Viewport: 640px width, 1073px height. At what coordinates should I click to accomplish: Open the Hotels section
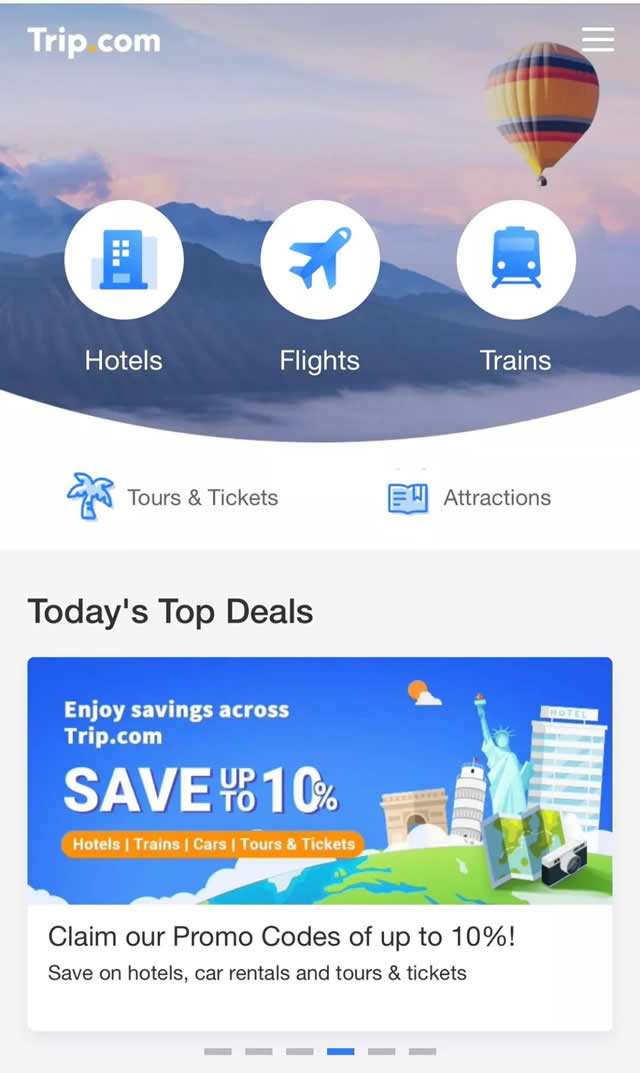(x=124, y=260)
